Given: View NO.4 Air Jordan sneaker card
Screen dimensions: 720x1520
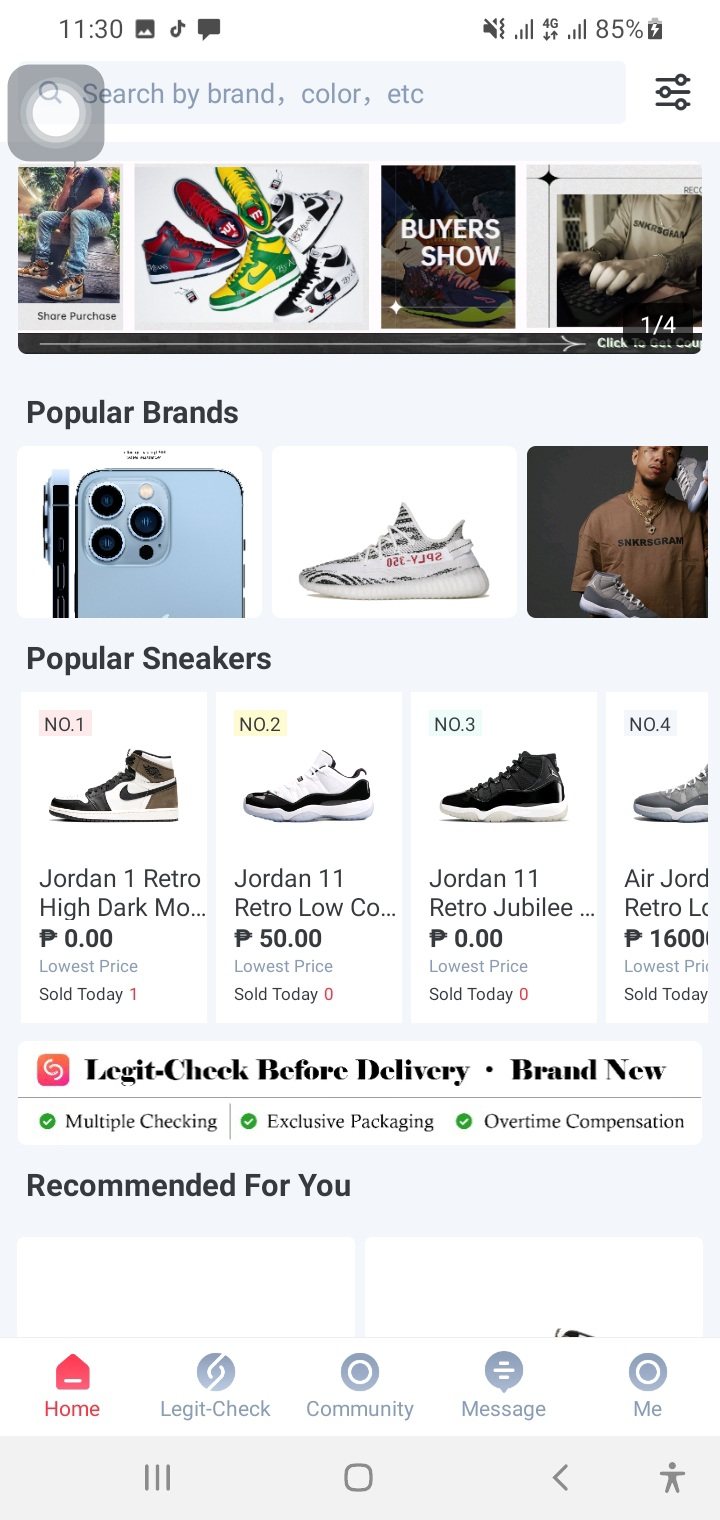Looking at the screenshot, I should point(660,856).
